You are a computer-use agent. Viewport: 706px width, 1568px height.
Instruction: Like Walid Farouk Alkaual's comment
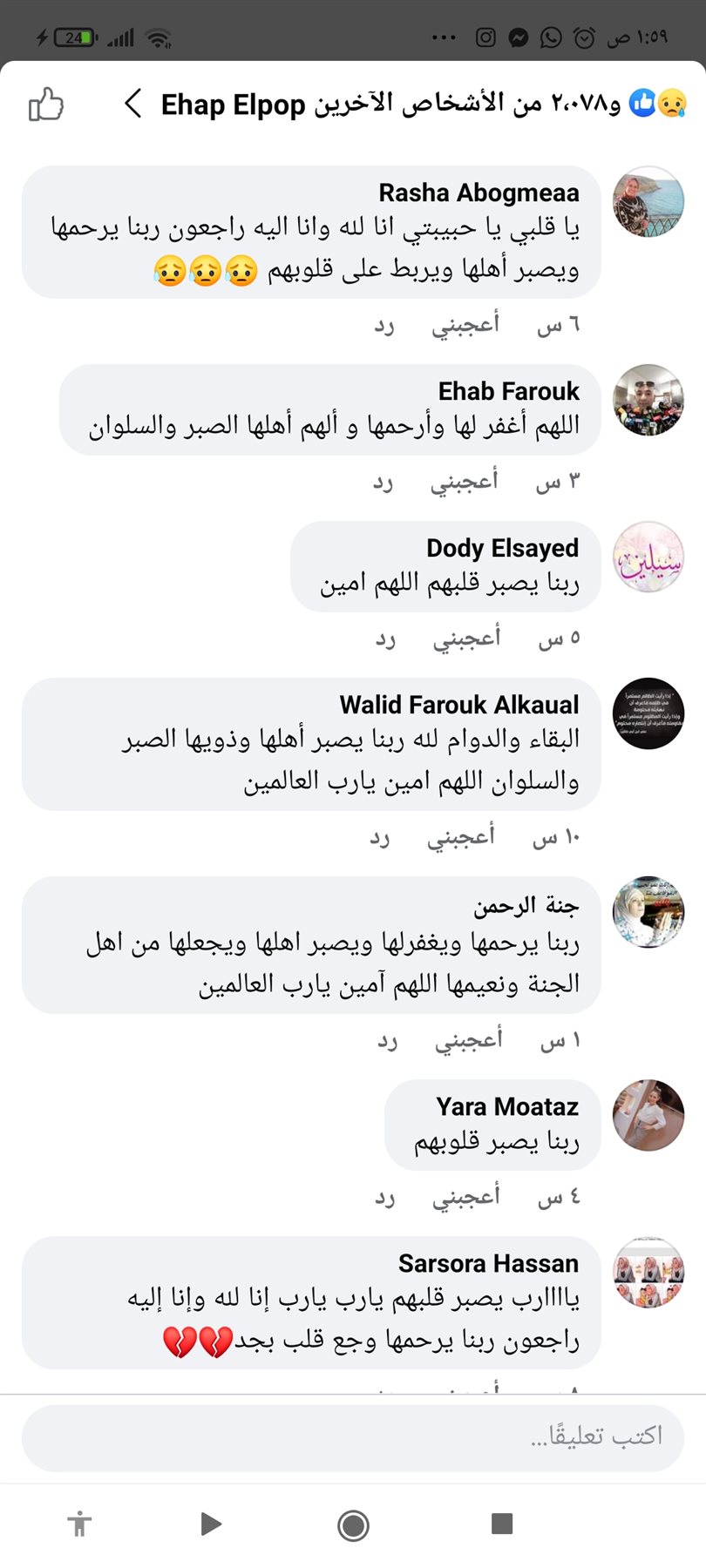click(x=460, y=837)
